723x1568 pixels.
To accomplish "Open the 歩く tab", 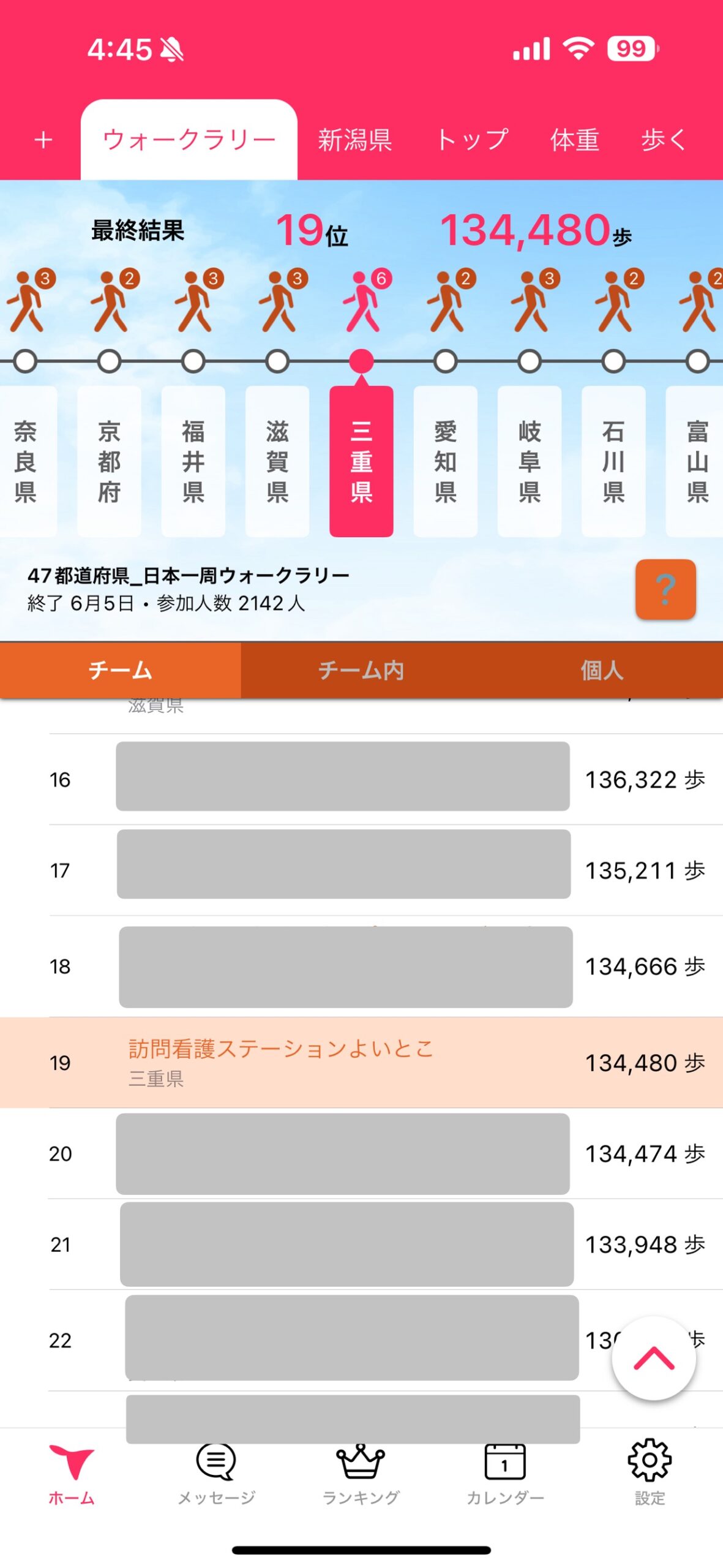I will pos(664,140).
